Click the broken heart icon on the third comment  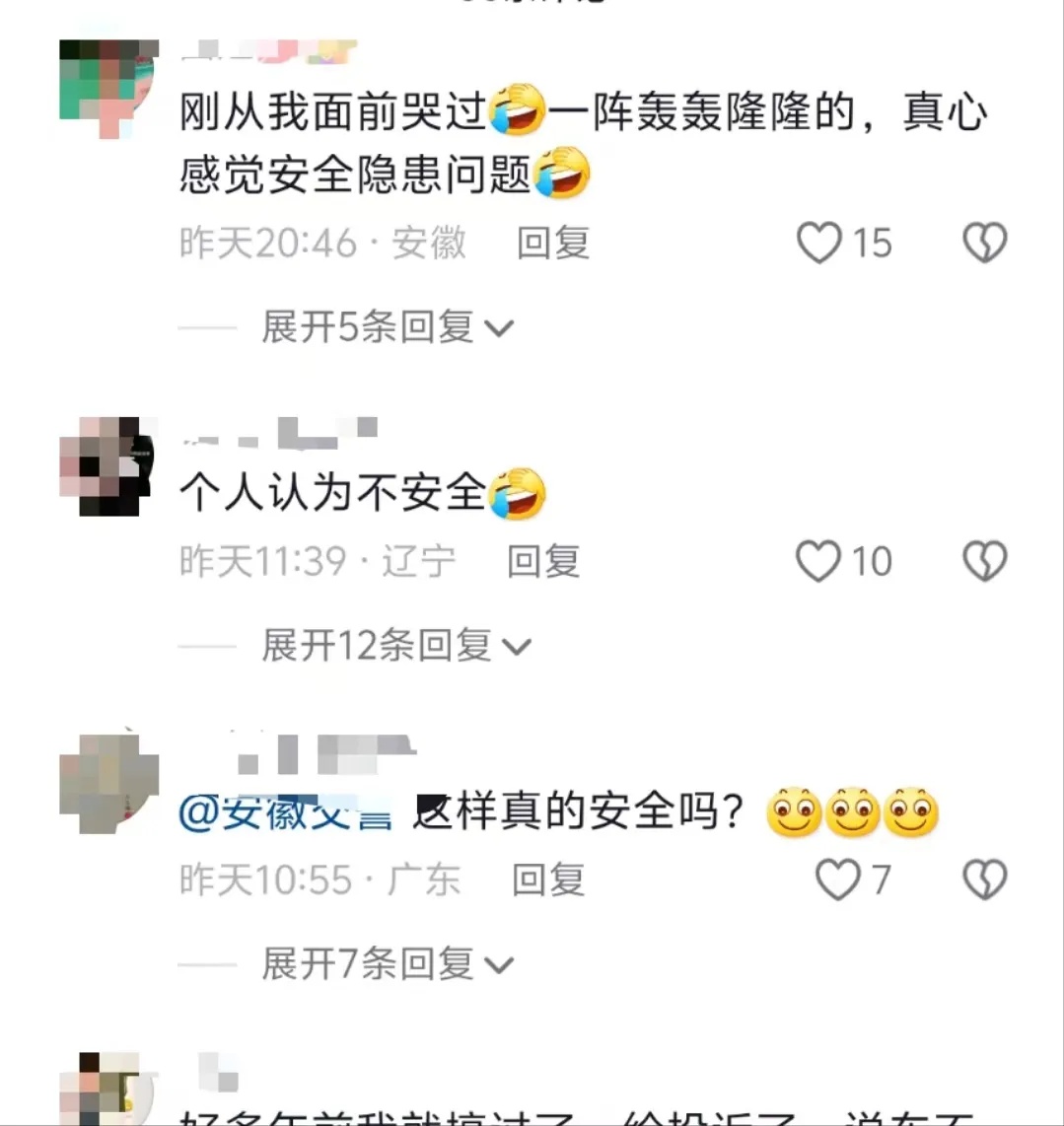pyautogui.click(x=983, y=878)
